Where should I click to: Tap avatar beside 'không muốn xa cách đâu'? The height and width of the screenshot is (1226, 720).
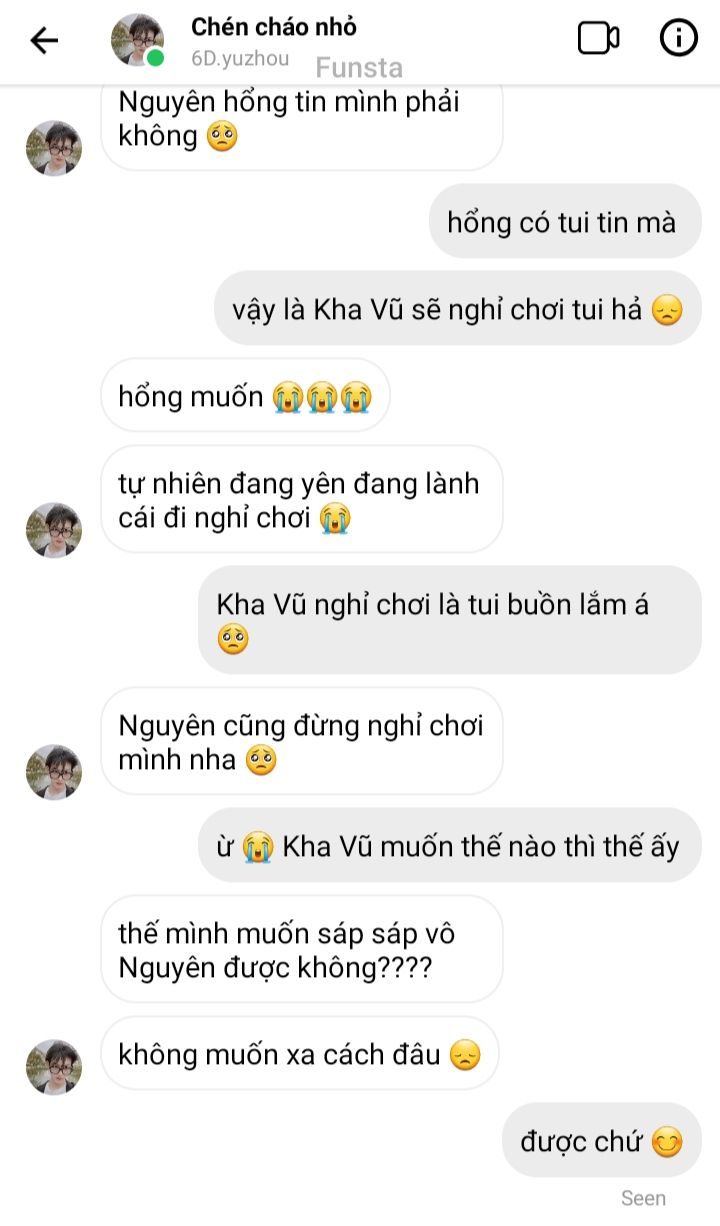pyautogui.click(x=54, y=1066)
